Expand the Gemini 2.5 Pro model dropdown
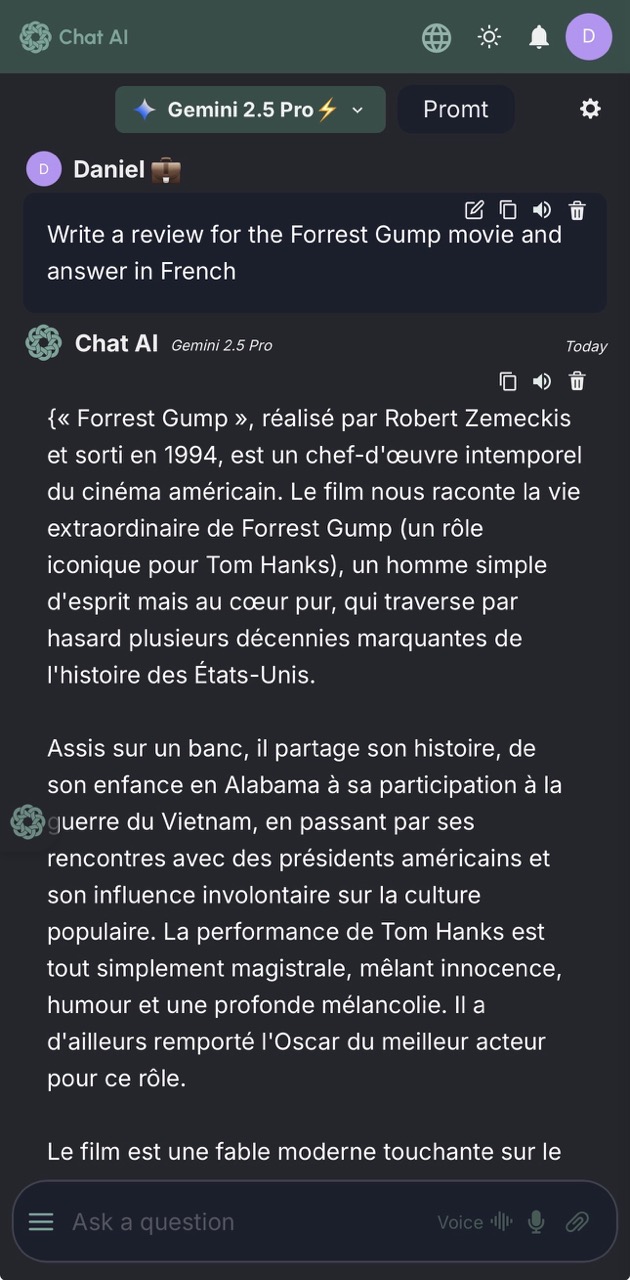The width and height of the screenshot is (630, 1280). point(250,110)
